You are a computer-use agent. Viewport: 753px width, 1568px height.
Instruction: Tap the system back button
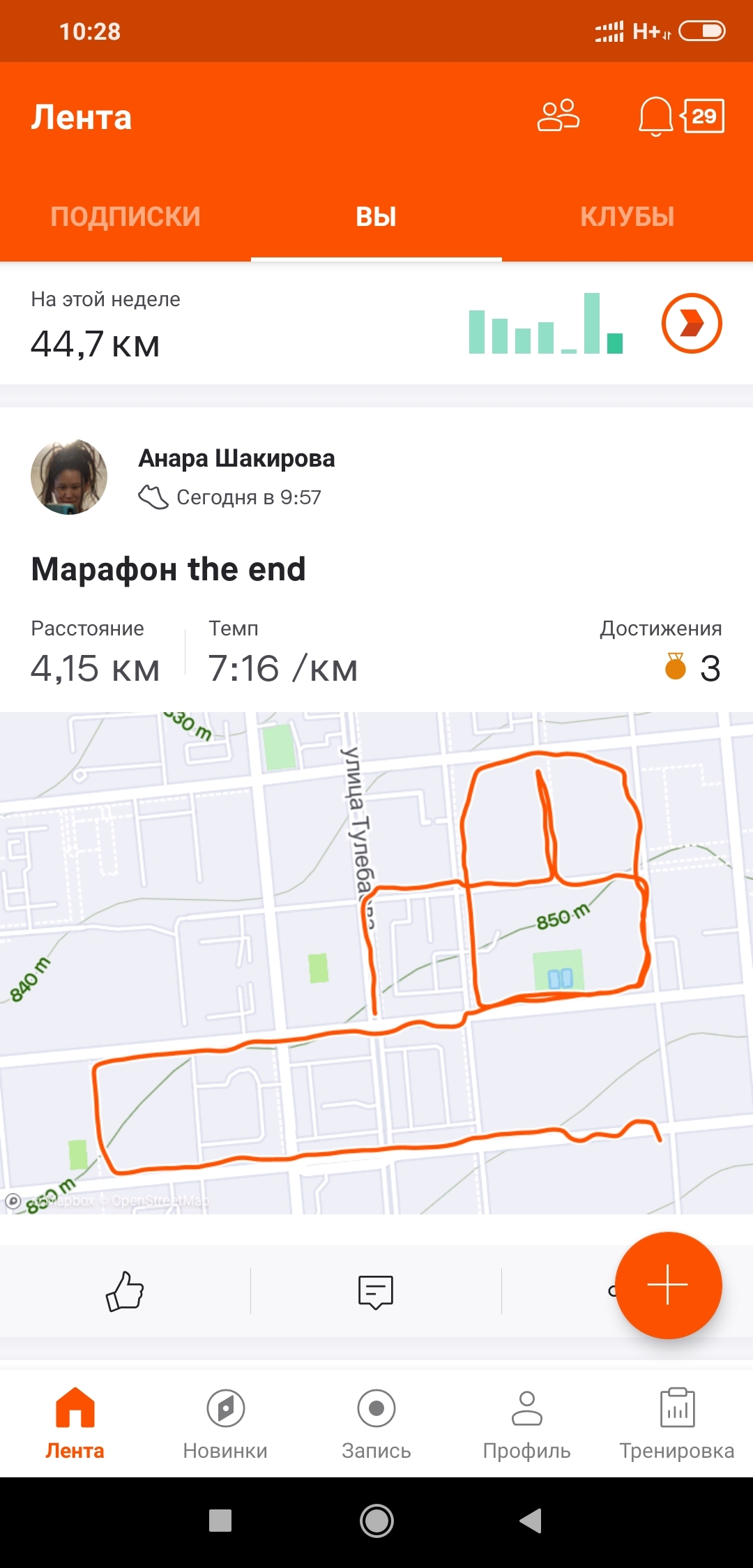click(531, 1521)
